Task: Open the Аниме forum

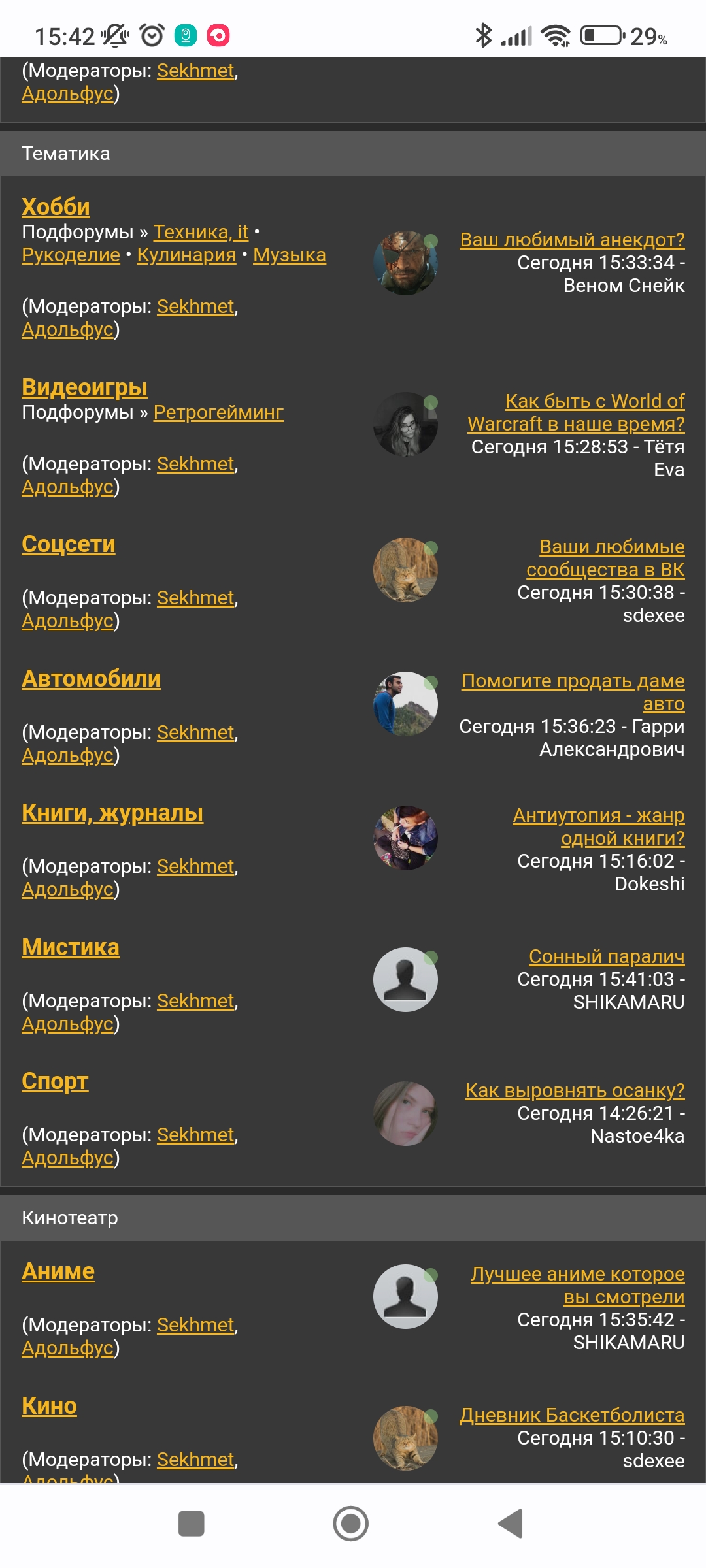Action: (x=58, y=1271)
